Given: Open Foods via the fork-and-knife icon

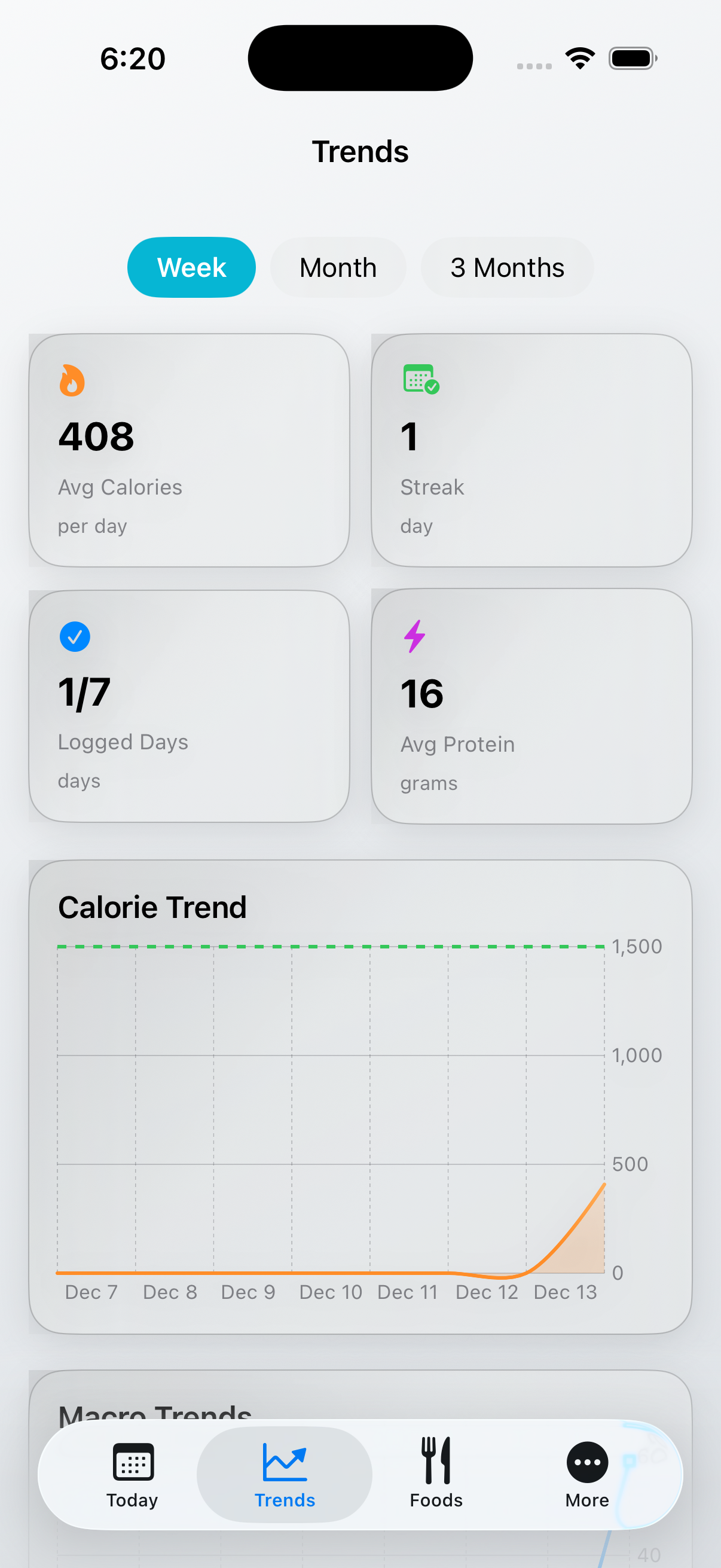Looking at the screenshot, I should [x=435, y=1460].
